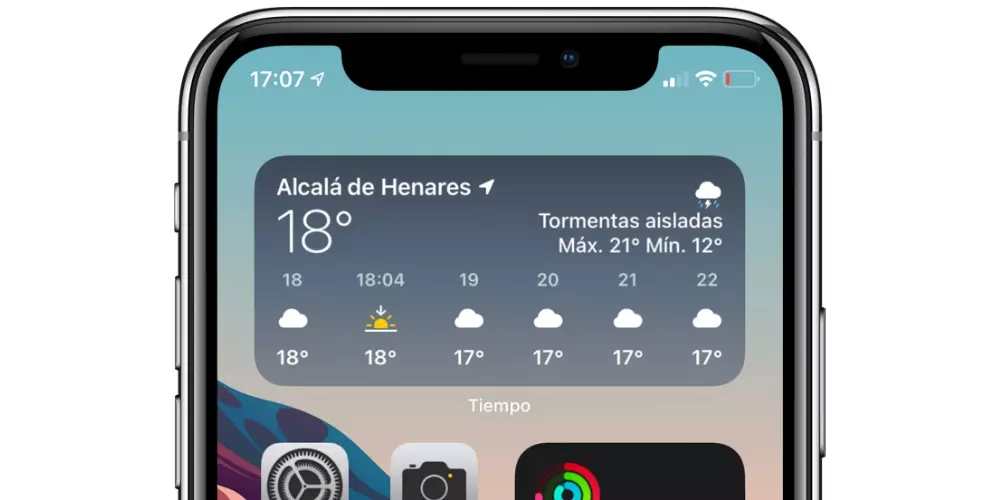Open the Alcalá de Henares weather widget
The width and height of the screenshot is (1000, 500).
pos(499,270)
